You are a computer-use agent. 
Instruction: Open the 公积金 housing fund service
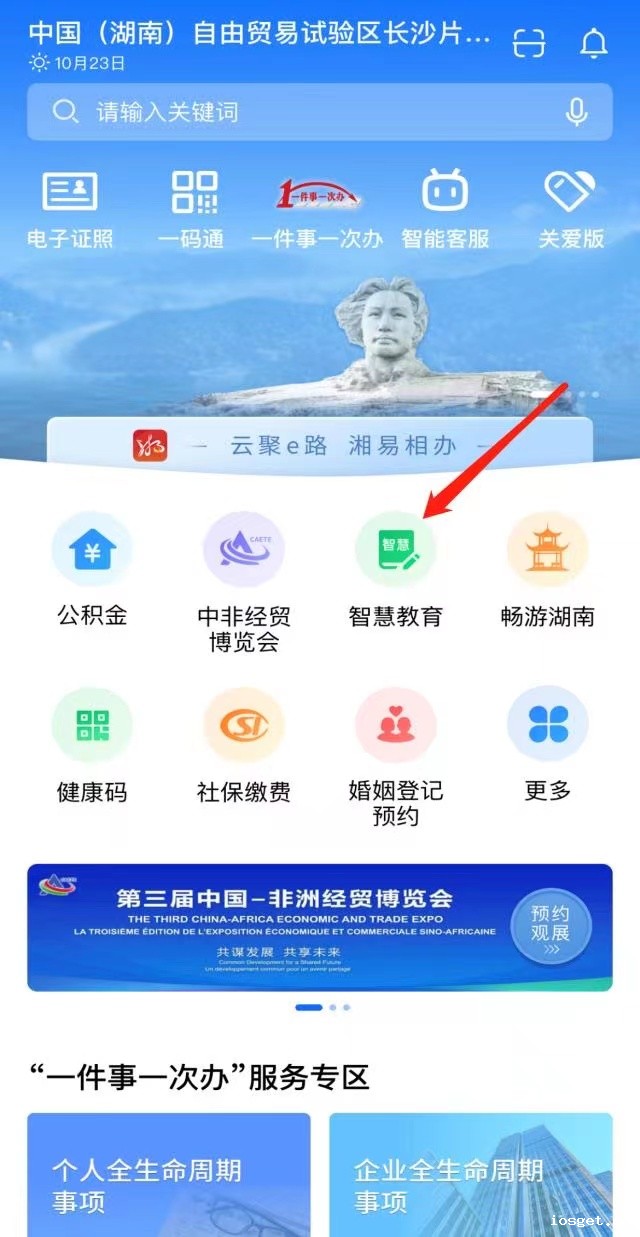click(x=92, y=570)
